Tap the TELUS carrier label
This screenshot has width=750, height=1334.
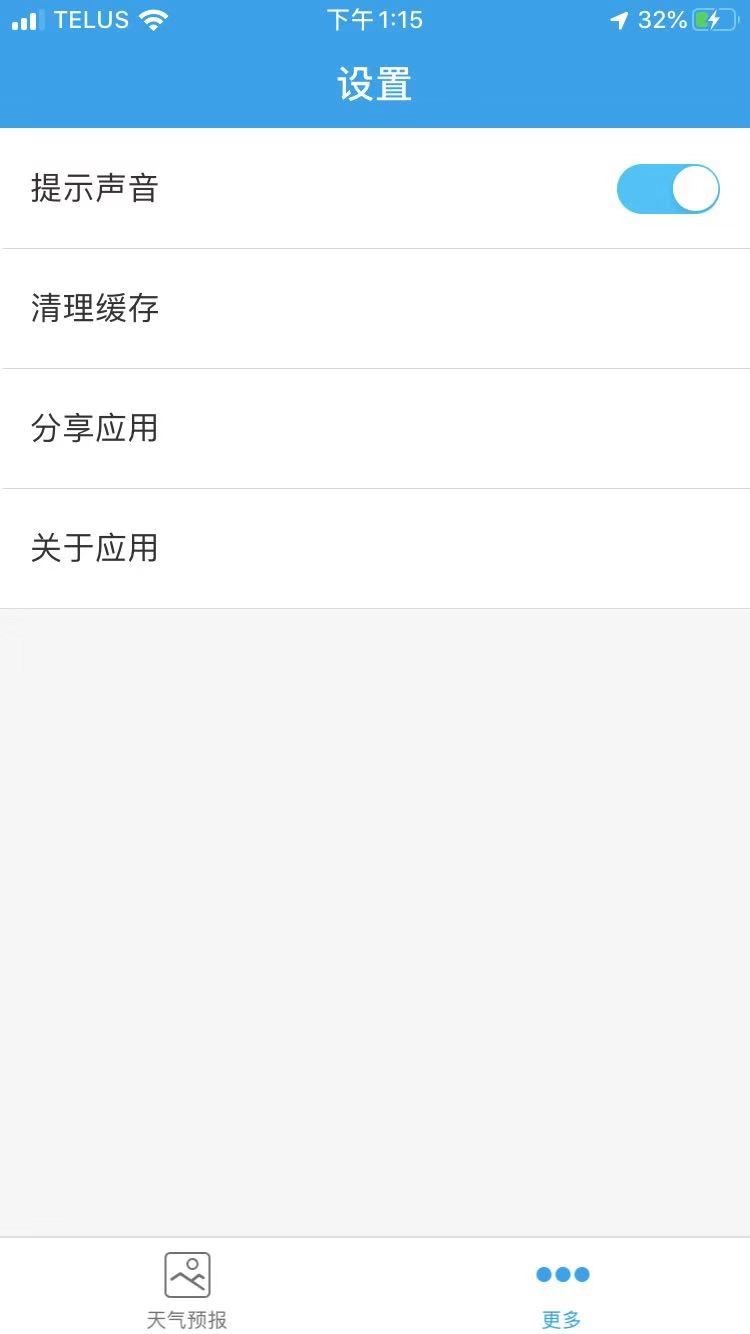click(95, 19)
